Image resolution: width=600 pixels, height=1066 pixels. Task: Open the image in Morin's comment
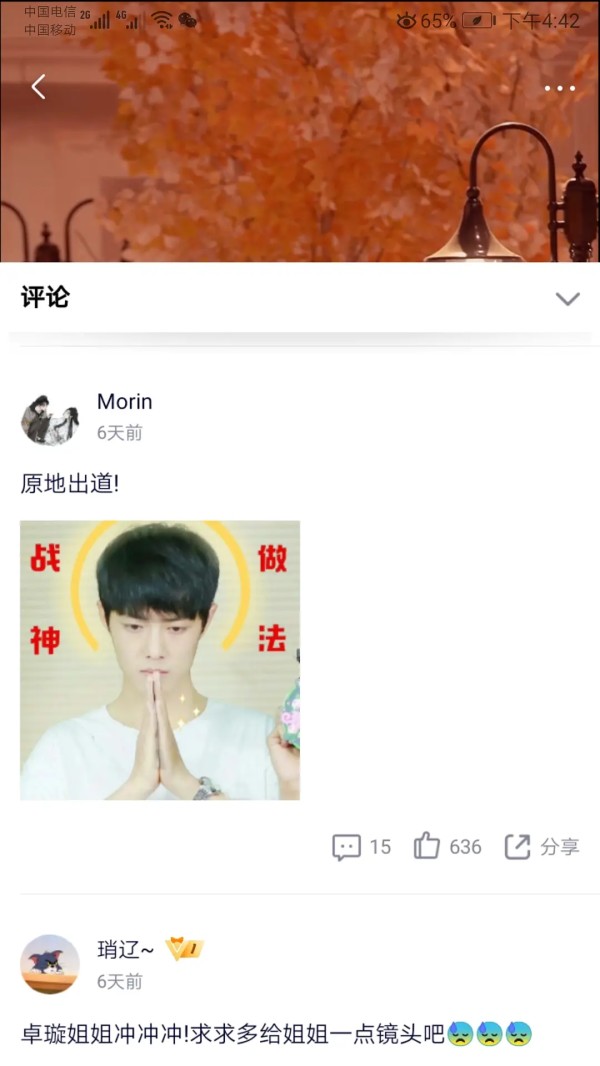coord(160,659)
